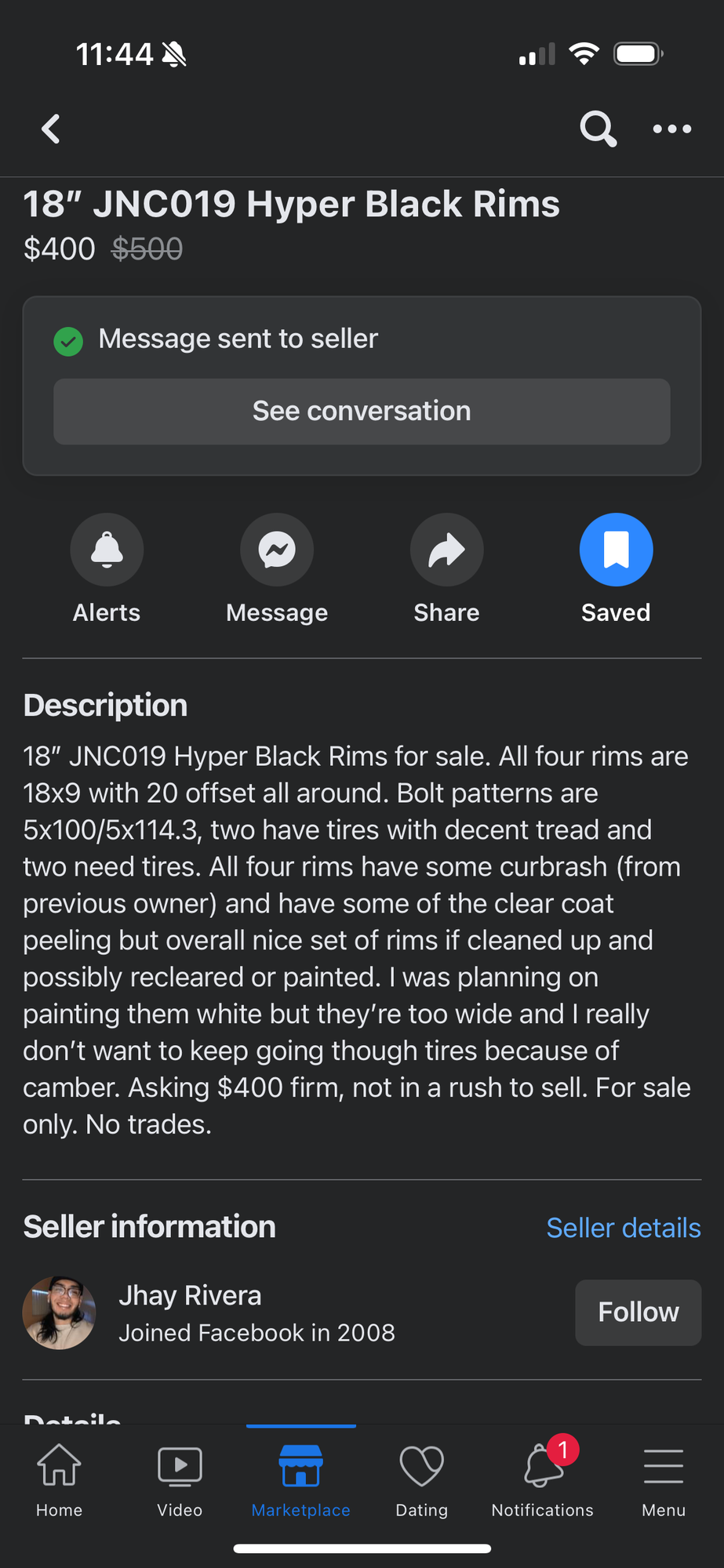Go back using the top-left arrow
Image resolution: width=724 pixels, height=1568 pixels.
(51, 129)
